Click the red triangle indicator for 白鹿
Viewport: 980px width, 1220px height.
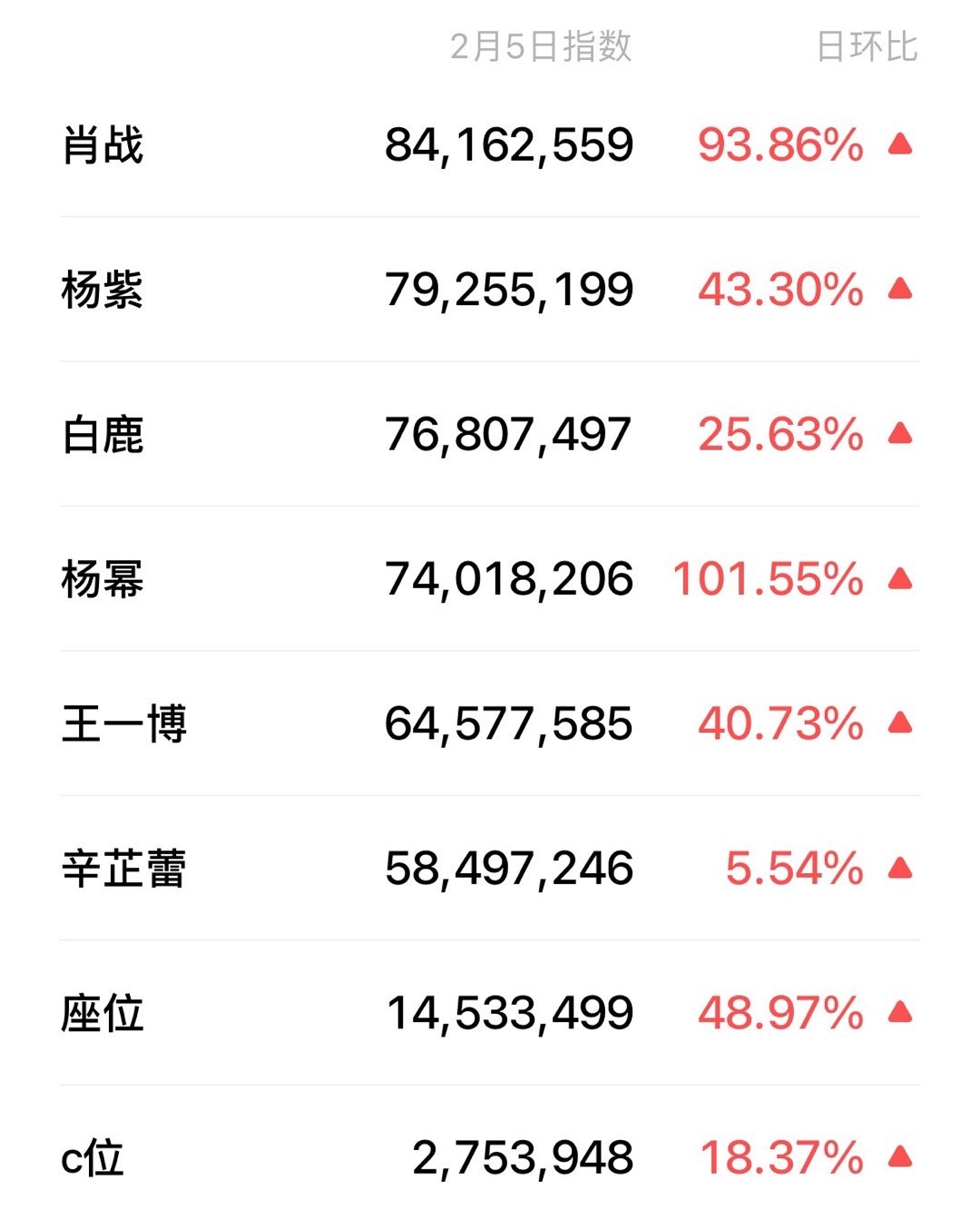tap(898, 436)
